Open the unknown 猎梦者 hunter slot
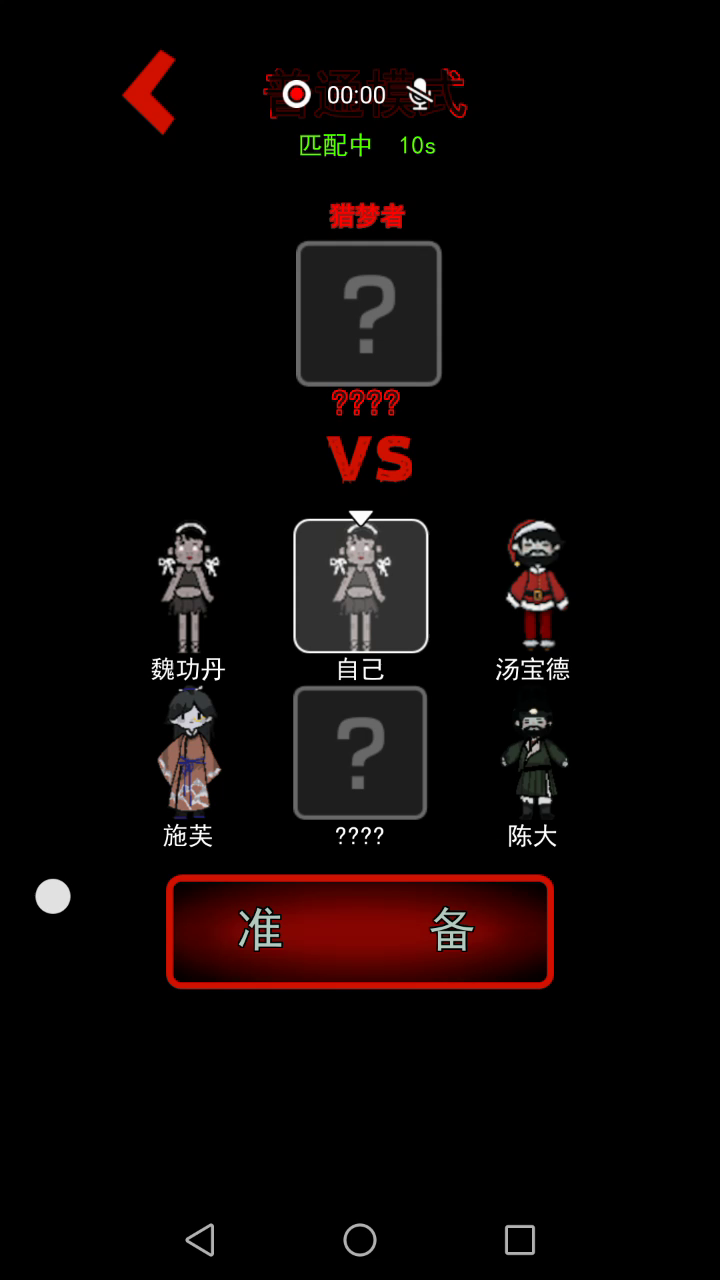Screen dimensions: 720x1280 368,314
